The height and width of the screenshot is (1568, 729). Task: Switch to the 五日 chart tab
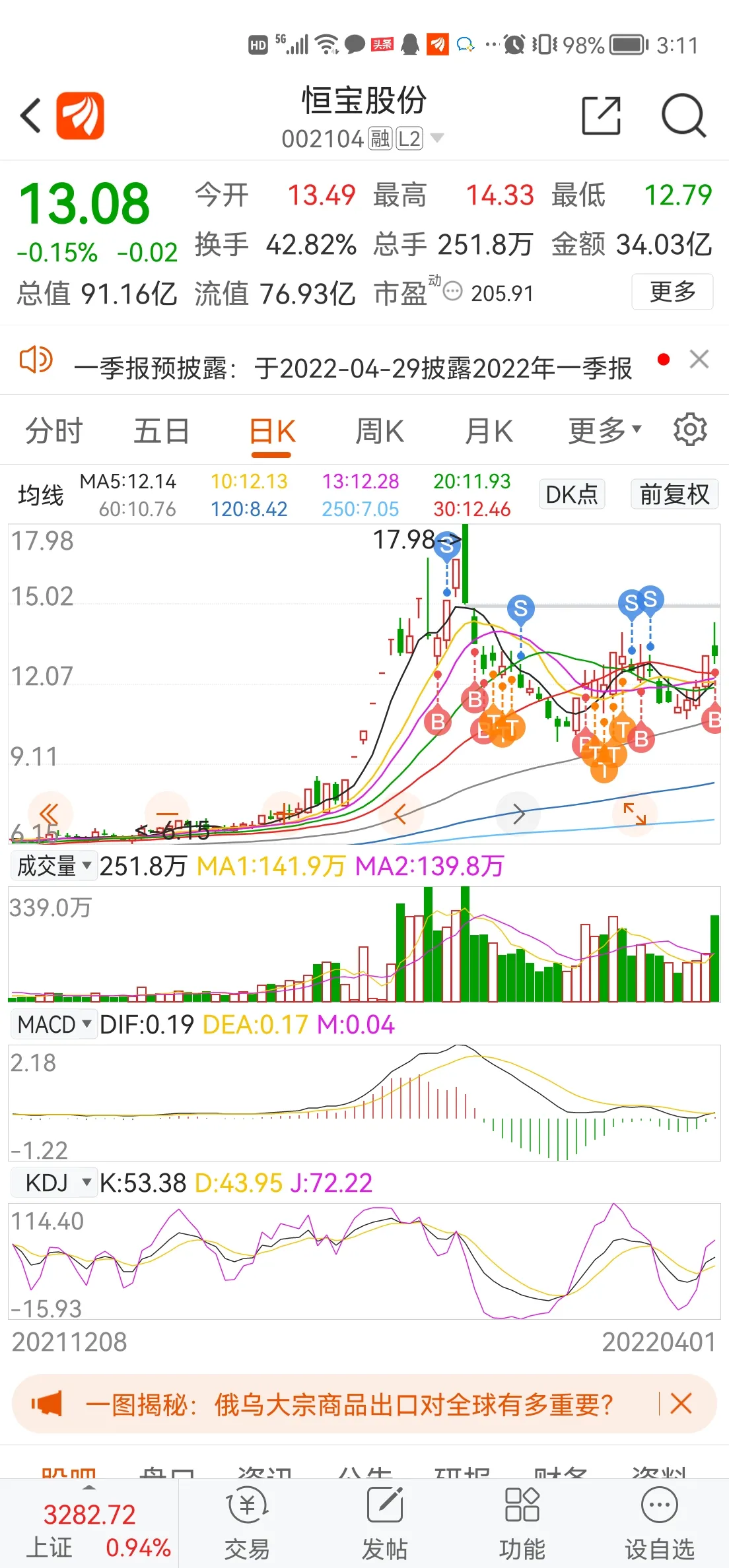pos(162,432)
